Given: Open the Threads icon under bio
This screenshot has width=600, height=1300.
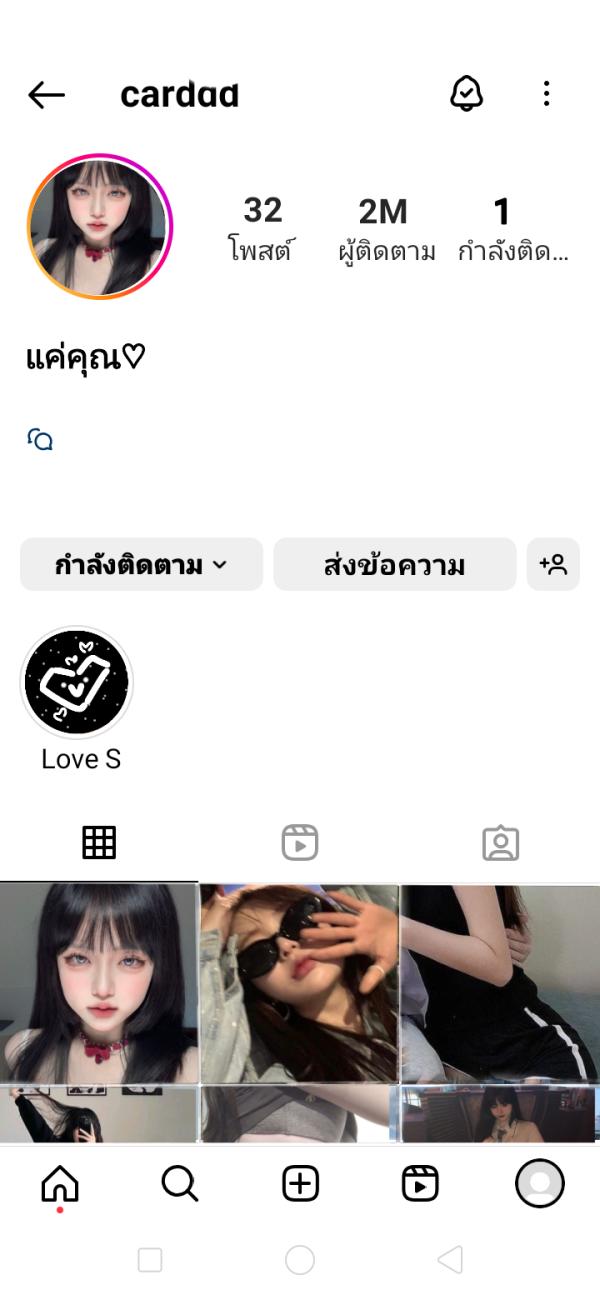Looking at the screenshot, I should (x=40, y=439).
